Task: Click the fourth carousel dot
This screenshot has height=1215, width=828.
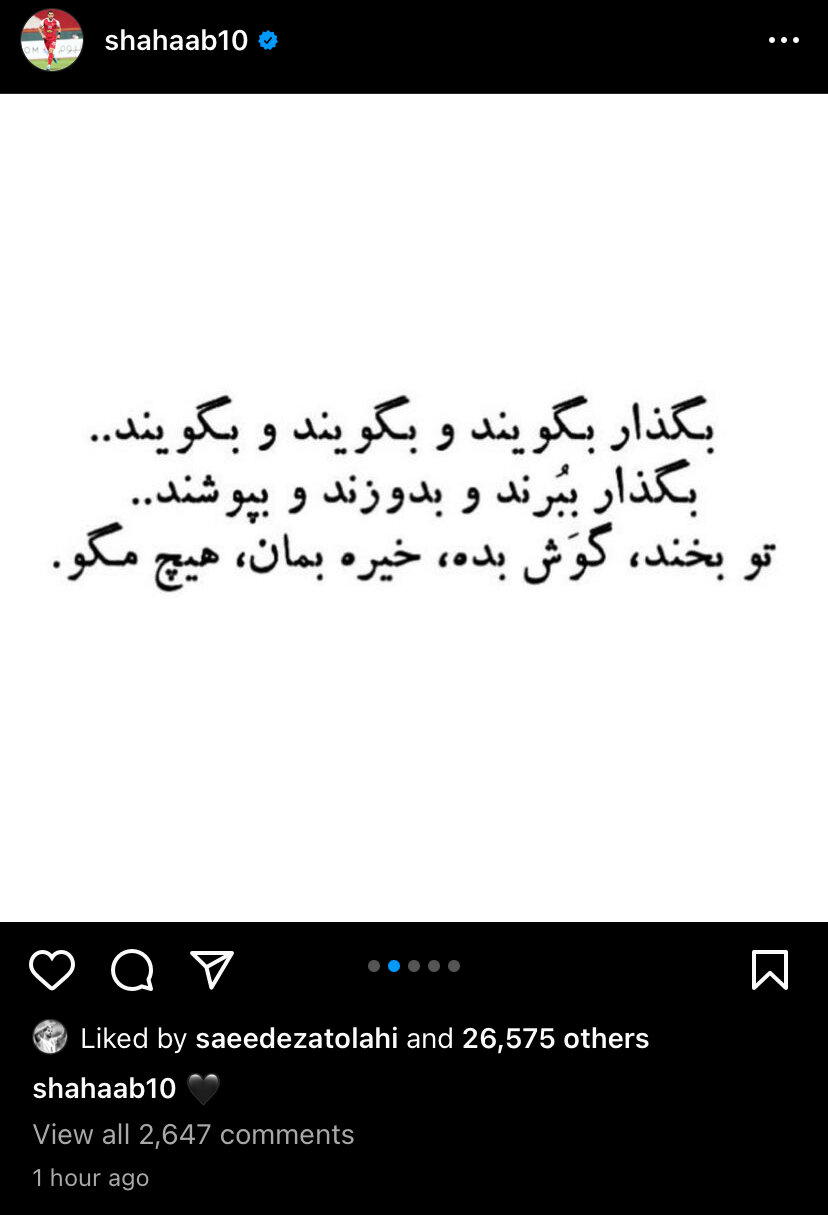Action: [x=434, y=966]
